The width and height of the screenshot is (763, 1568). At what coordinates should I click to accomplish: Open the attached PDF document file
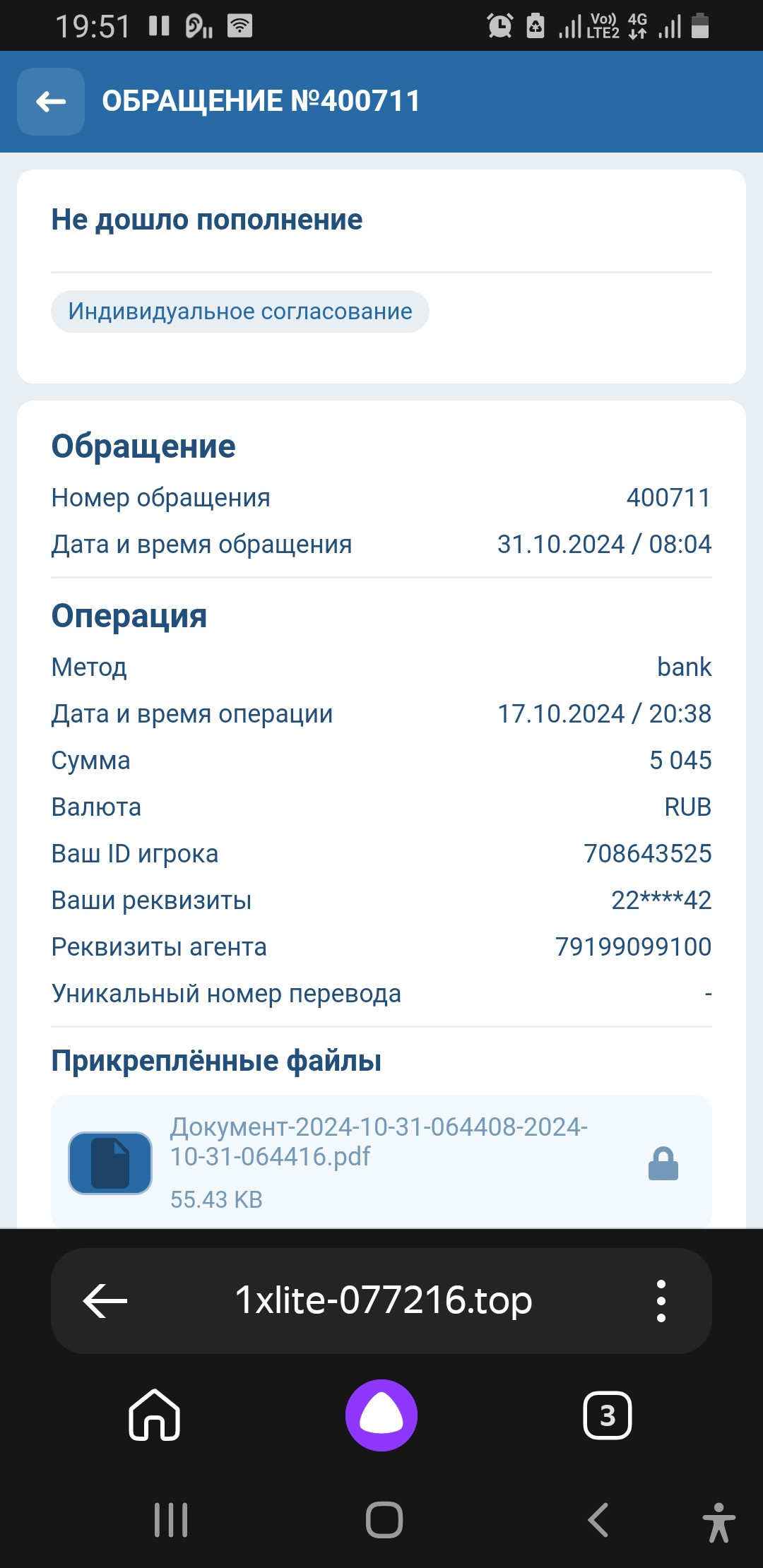pos(381,1162)
